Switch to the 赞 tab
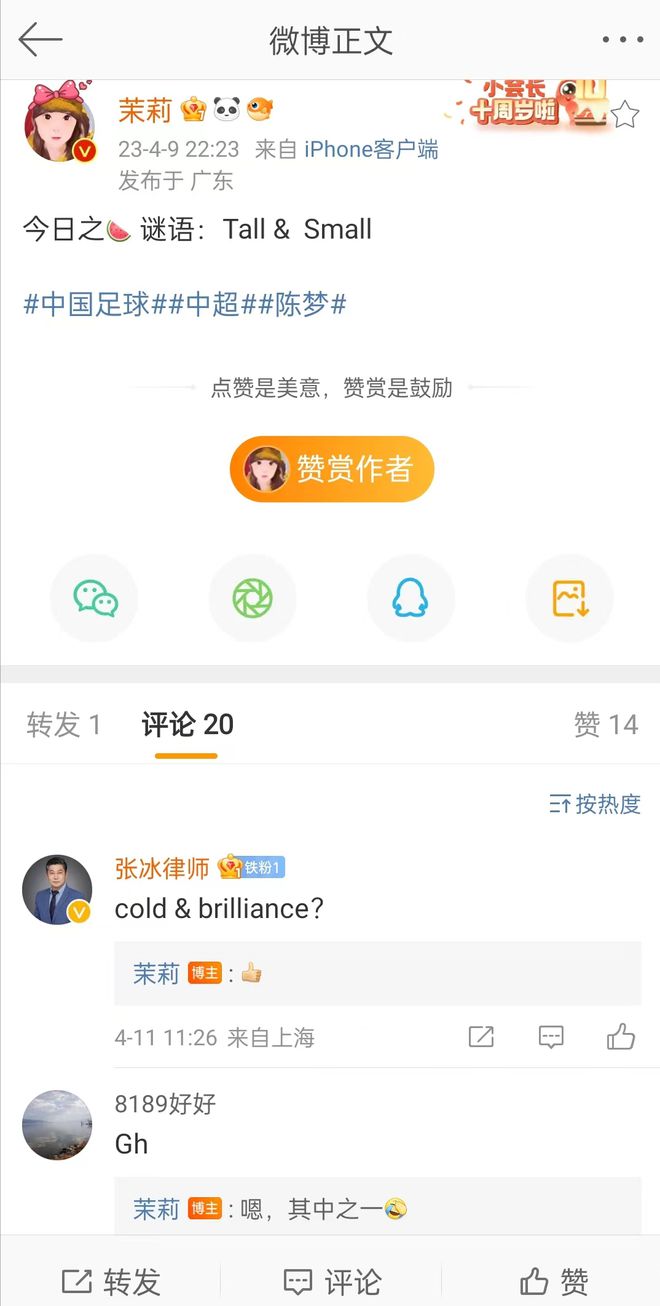The image size is (660, 1306). coord(606,725)
